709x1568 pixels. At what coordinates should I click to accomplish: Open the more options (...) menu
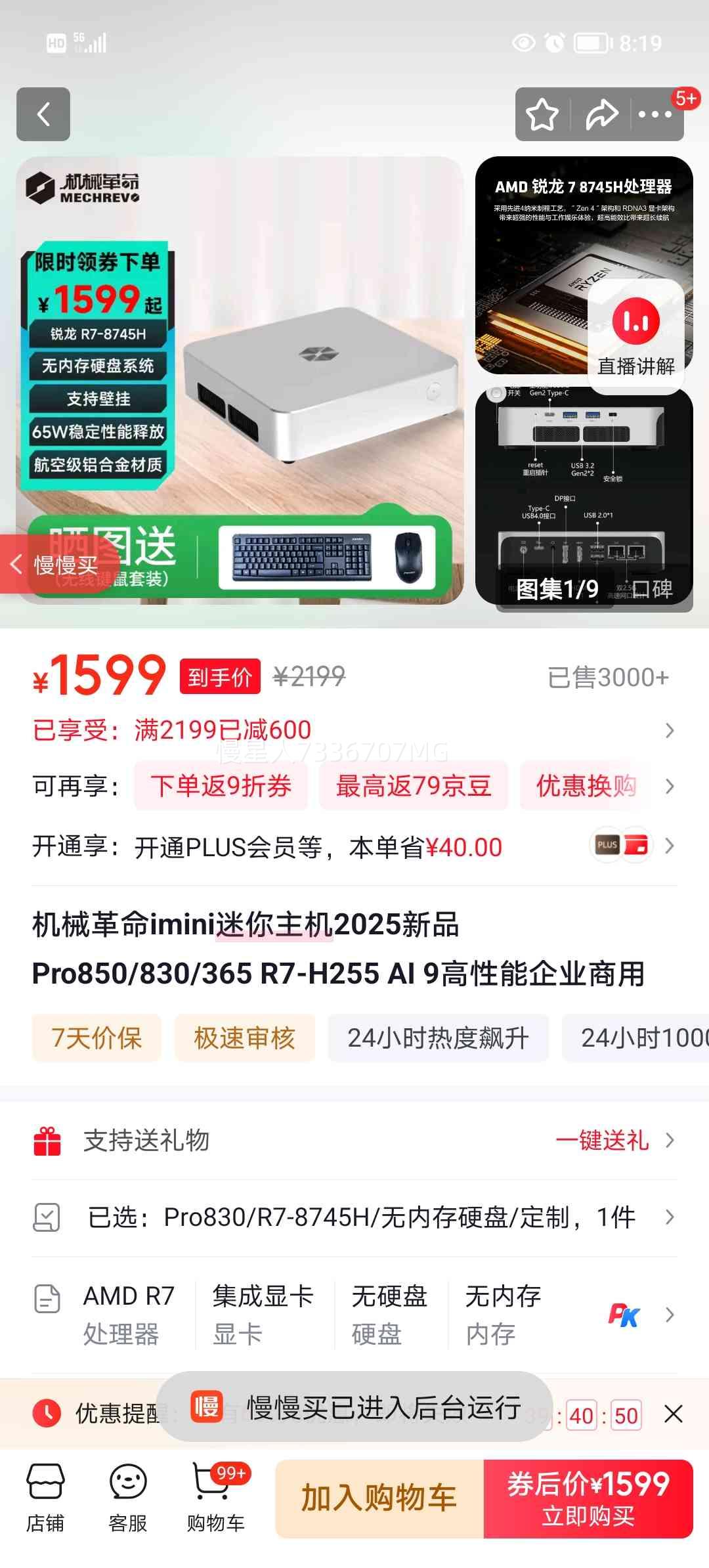pyautogui.click(x=654, y=113)
